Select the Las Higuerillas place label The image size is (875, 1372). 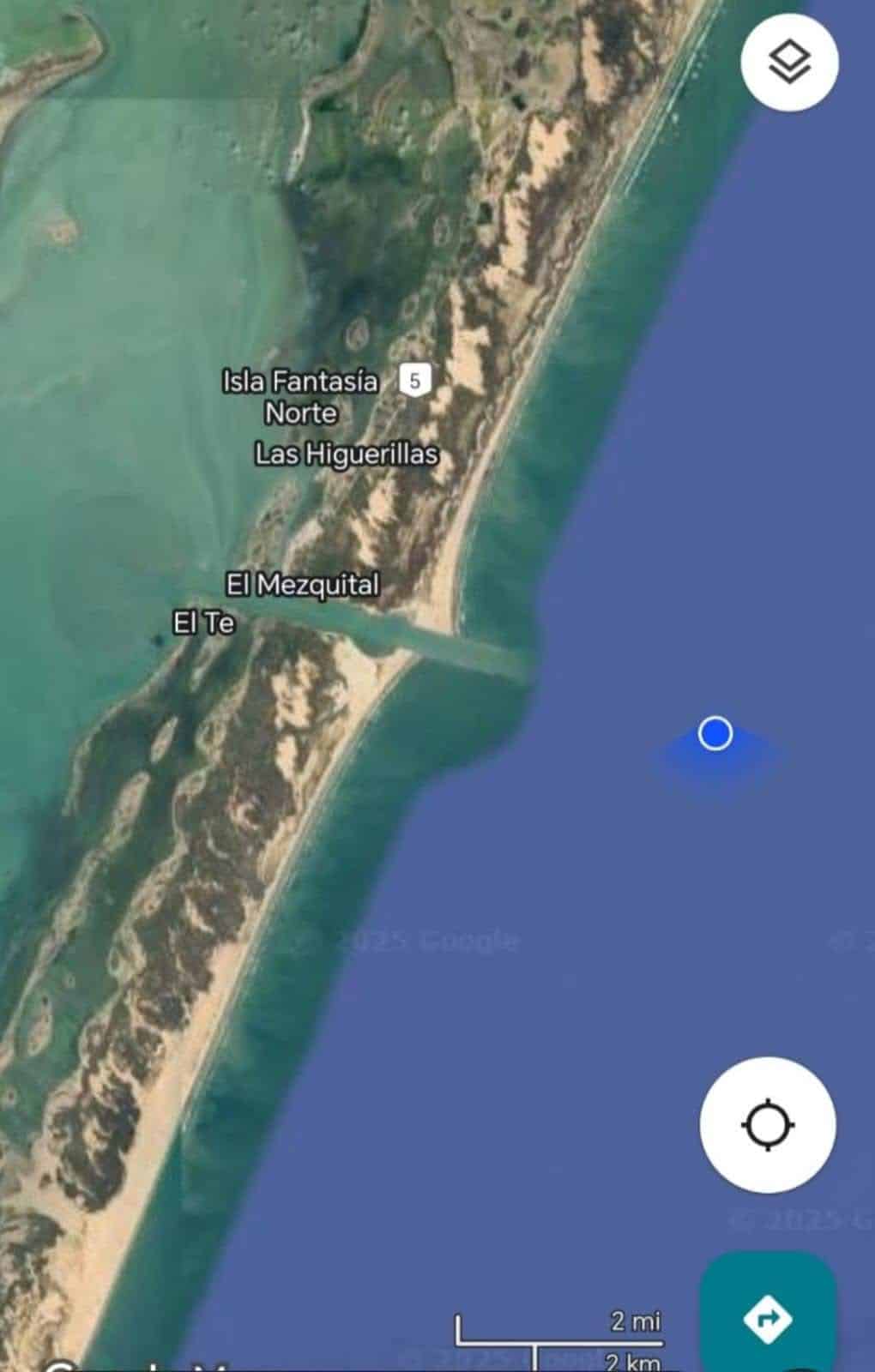[x=346, y=453]
